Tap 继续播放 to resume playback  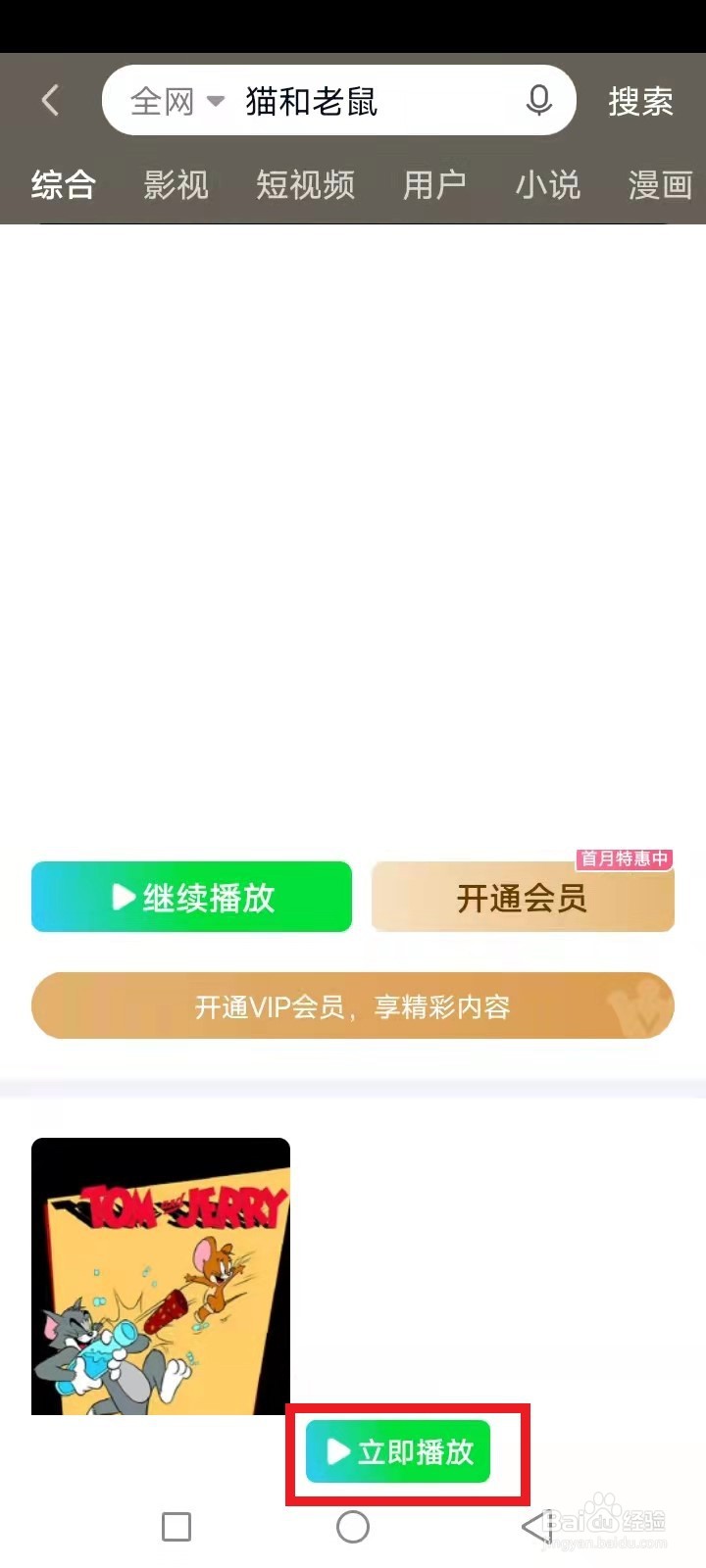(191, 896)
